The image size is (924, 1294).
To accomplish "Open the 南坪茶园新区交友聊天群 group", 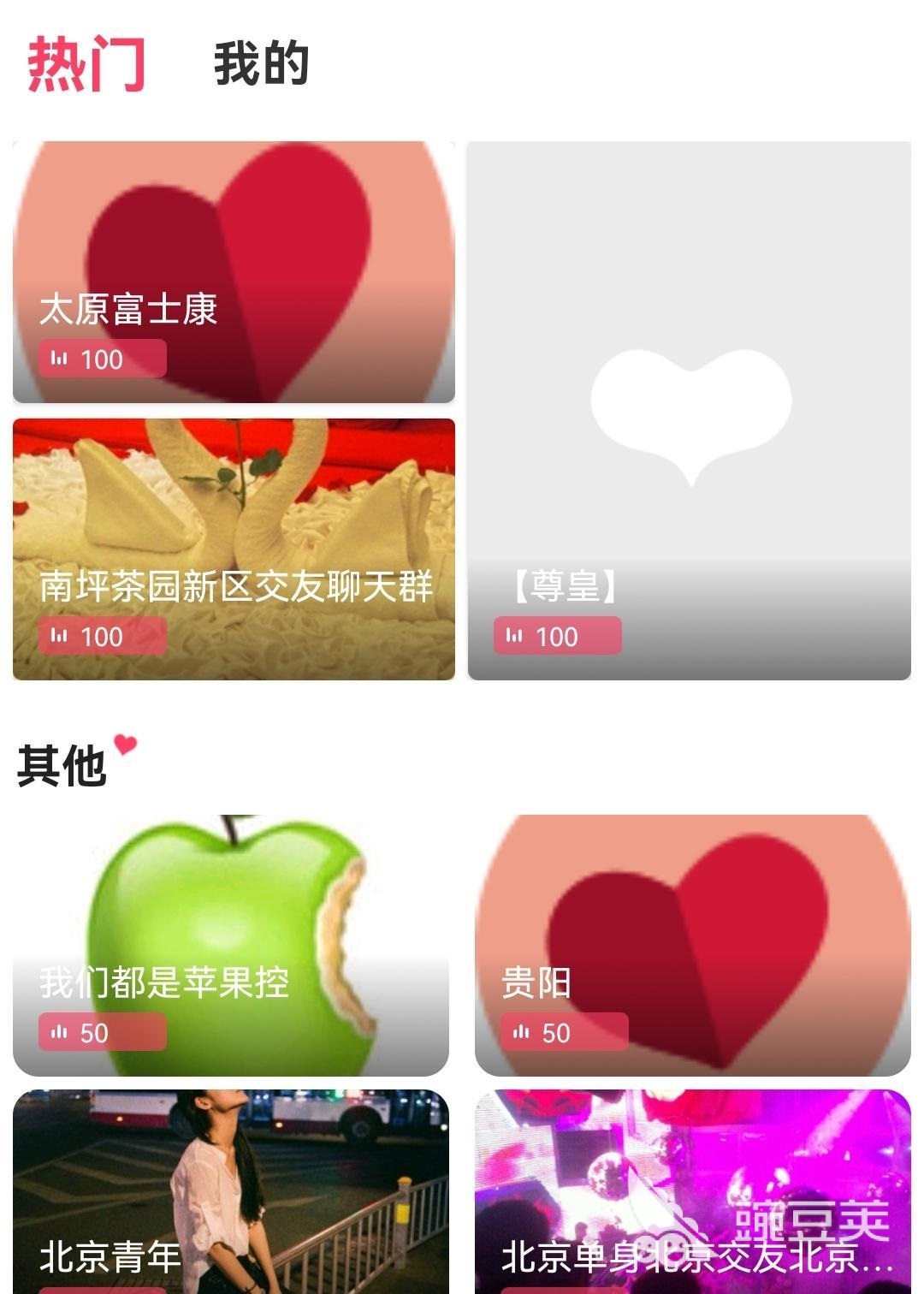I will [x=234, y=549].
